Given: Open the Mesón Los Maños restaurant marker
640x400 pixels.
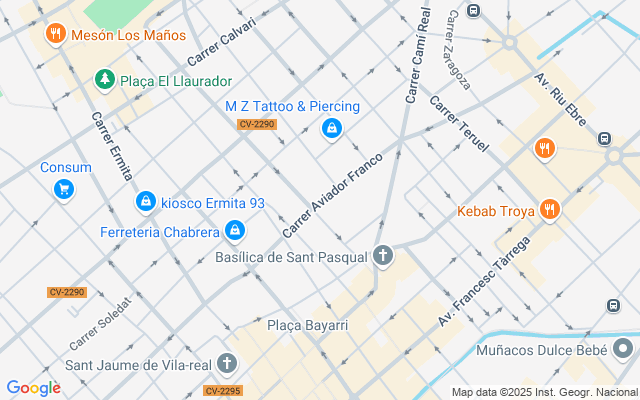Looking at the screenshot, I should 56,33.
